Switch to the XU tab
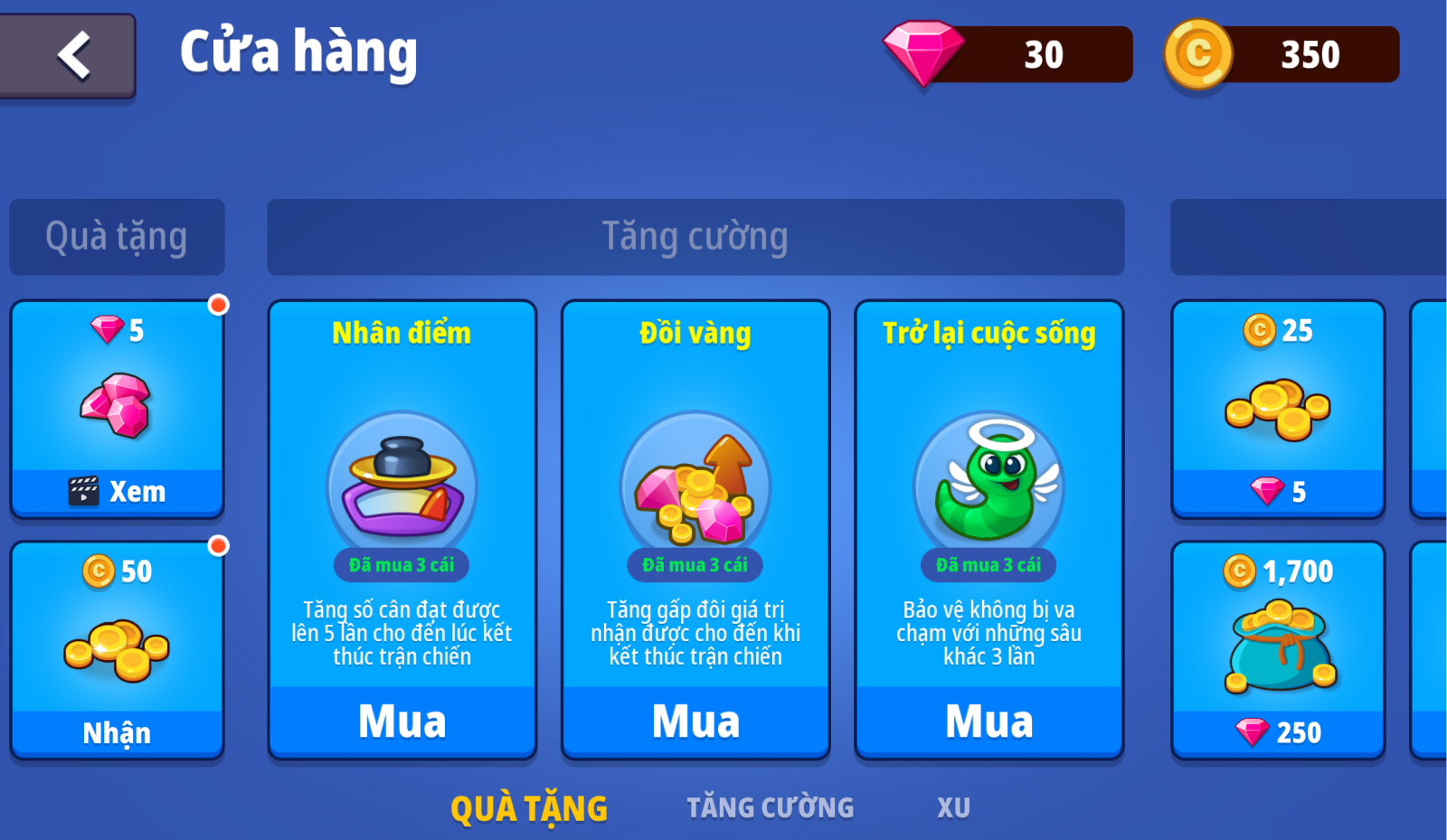Screen dimensions: 1447x840 point(953,807)
